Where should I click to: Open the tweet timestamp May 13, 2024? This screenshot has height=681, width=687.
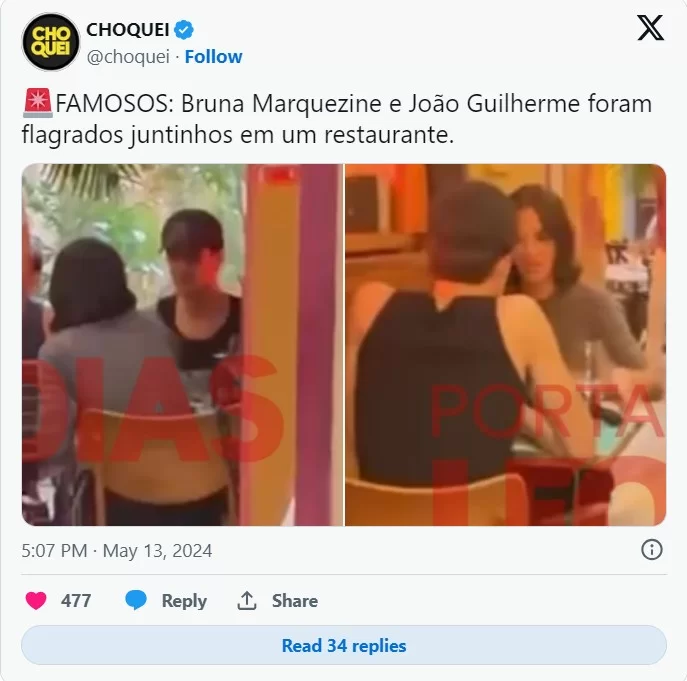pyautogui.click(x=117, y=551)
